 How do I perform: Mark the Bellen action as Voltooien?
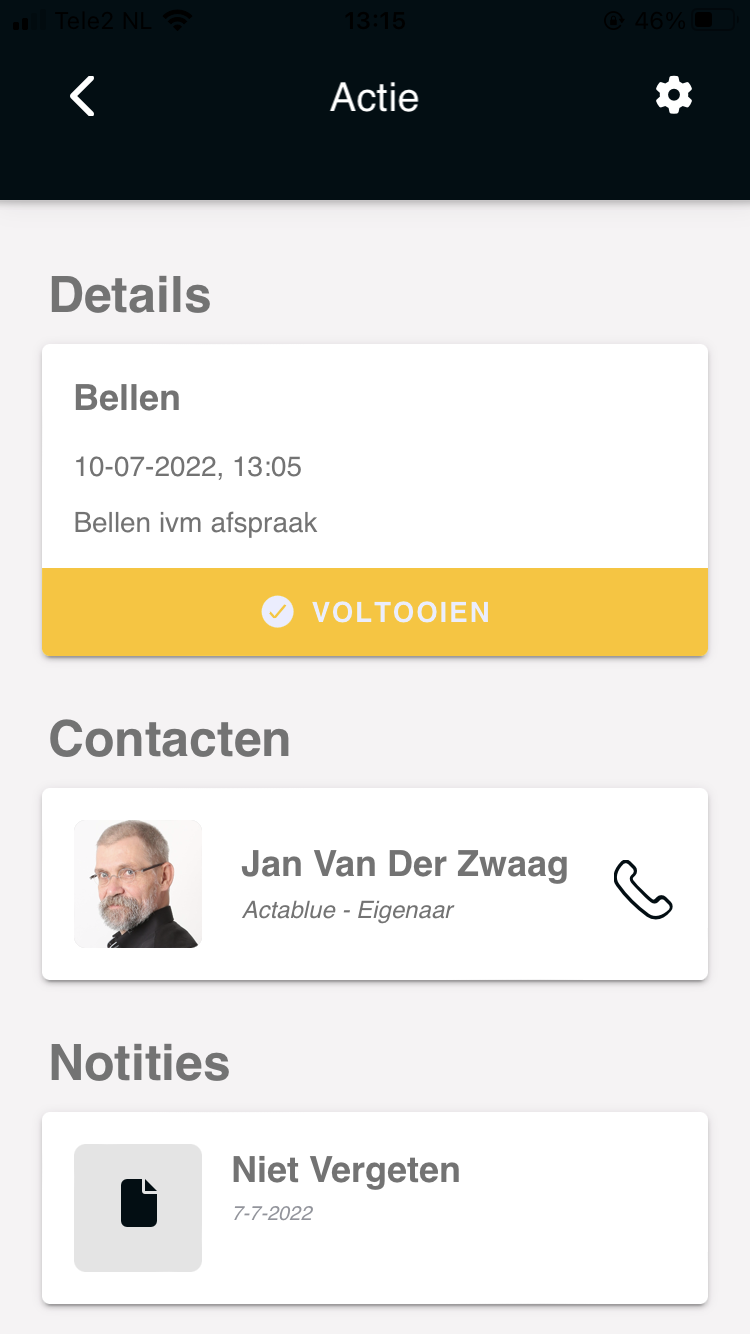tap(375, 612)
